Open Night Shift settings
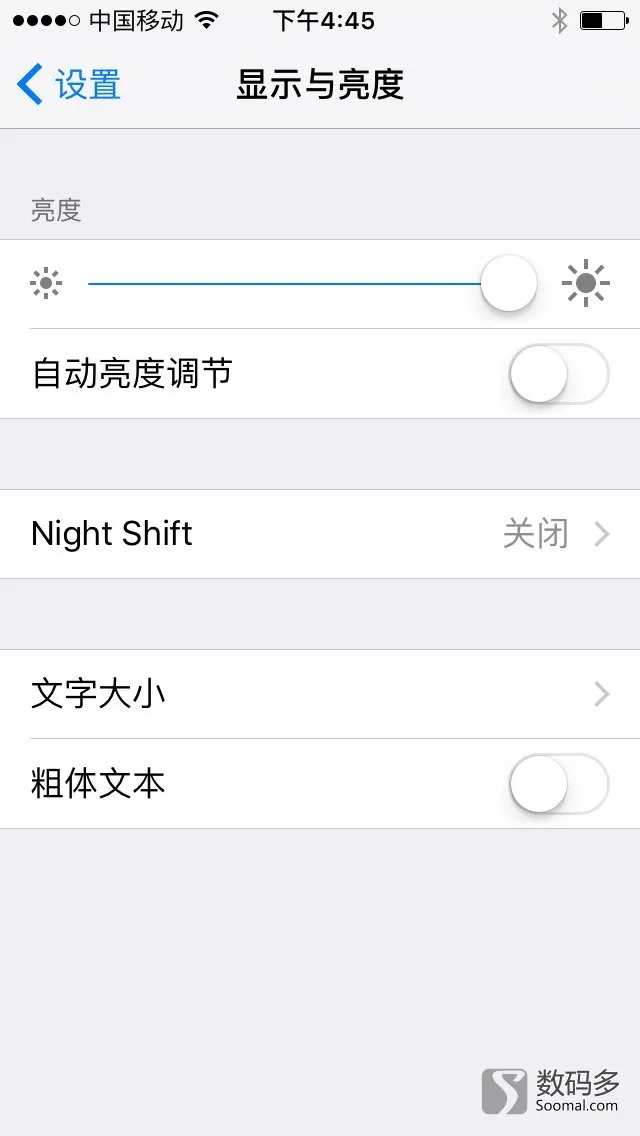The height and width of the screenshot is (1136, 640). pyautogui.click(x=320, y=534)
